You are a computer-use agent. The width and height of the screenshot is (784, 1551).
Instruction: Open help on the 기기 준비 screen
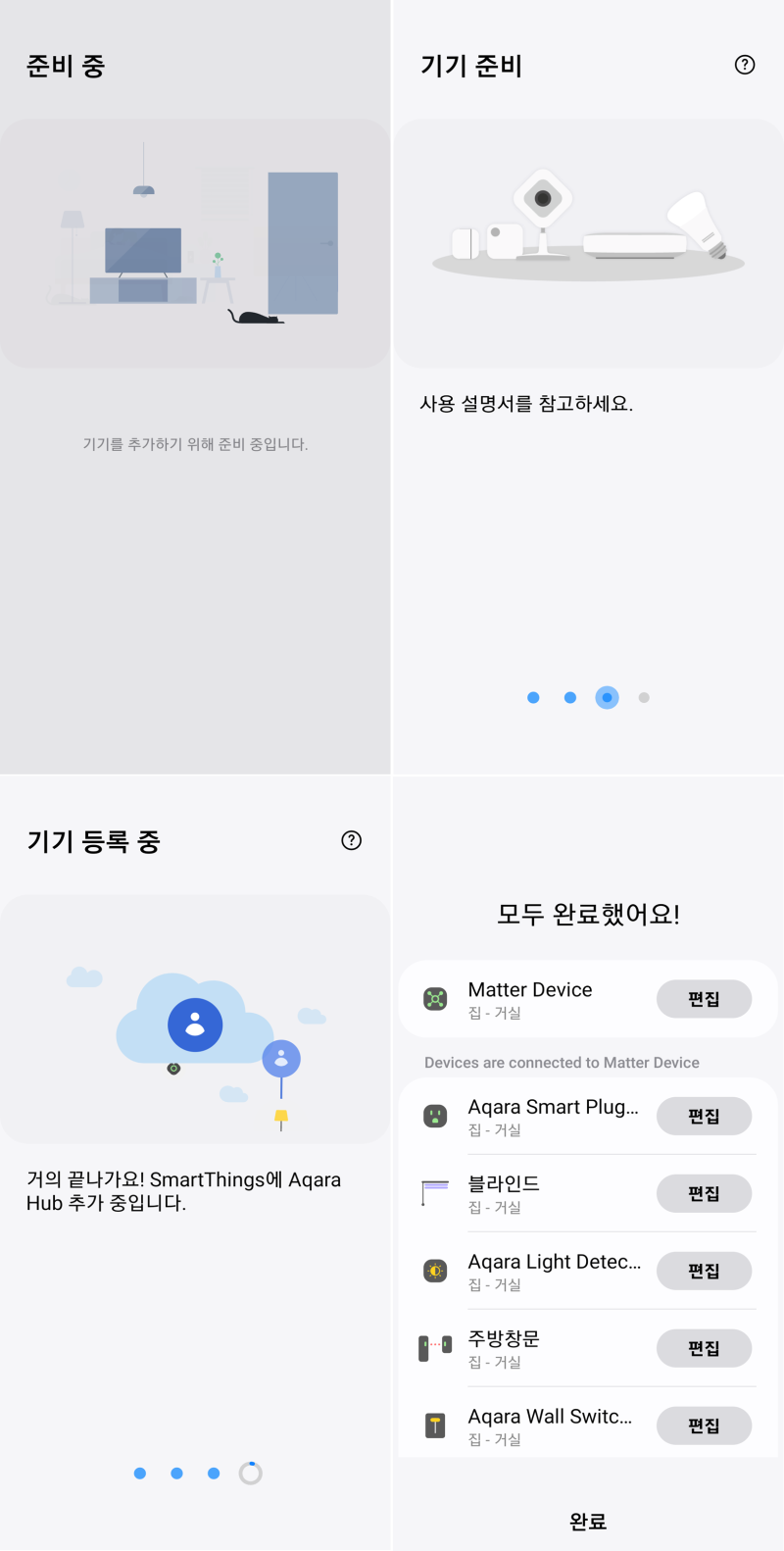click(x=745, y=65)
